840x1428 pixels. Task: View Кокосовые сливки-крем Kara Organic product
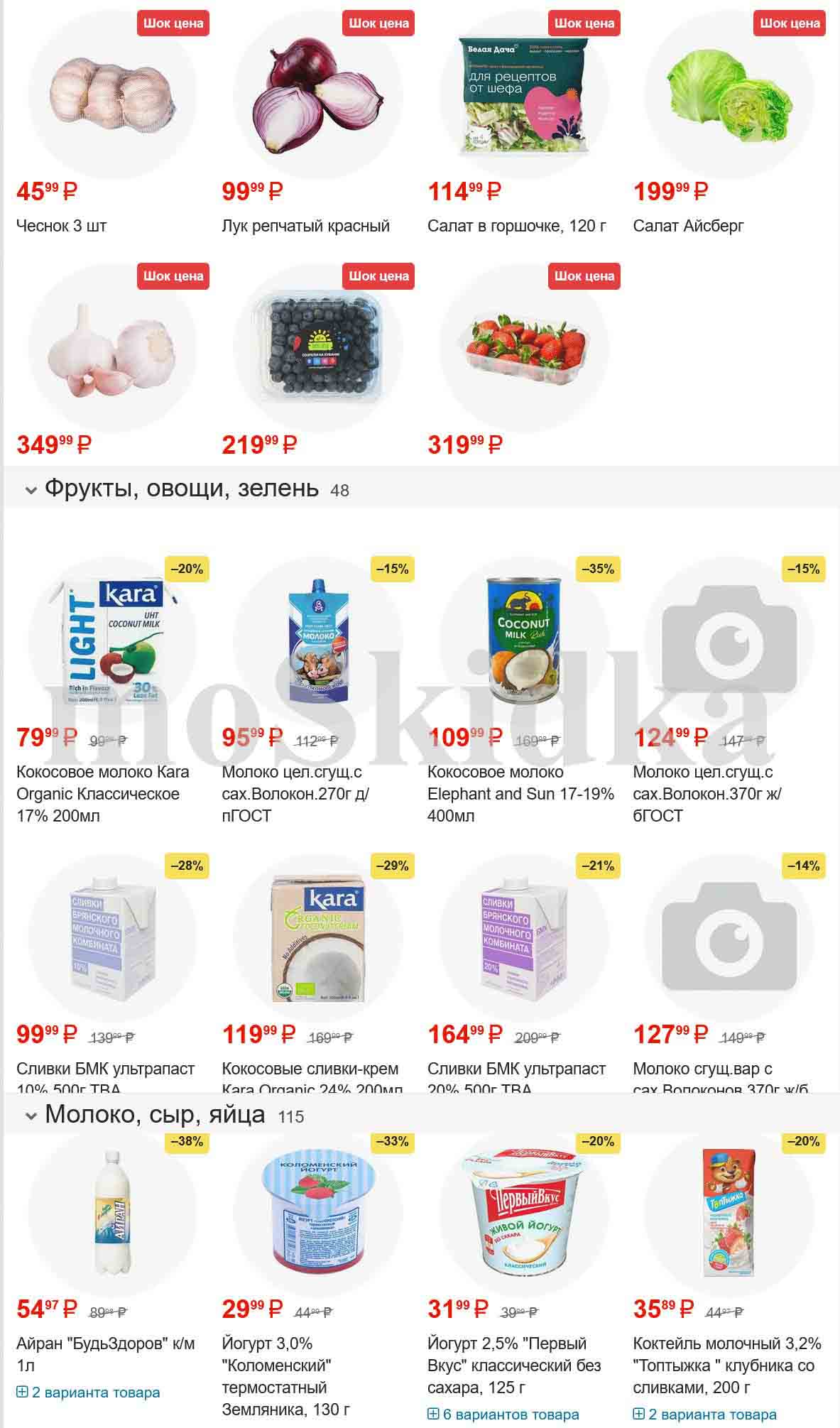coord(310,1069)
